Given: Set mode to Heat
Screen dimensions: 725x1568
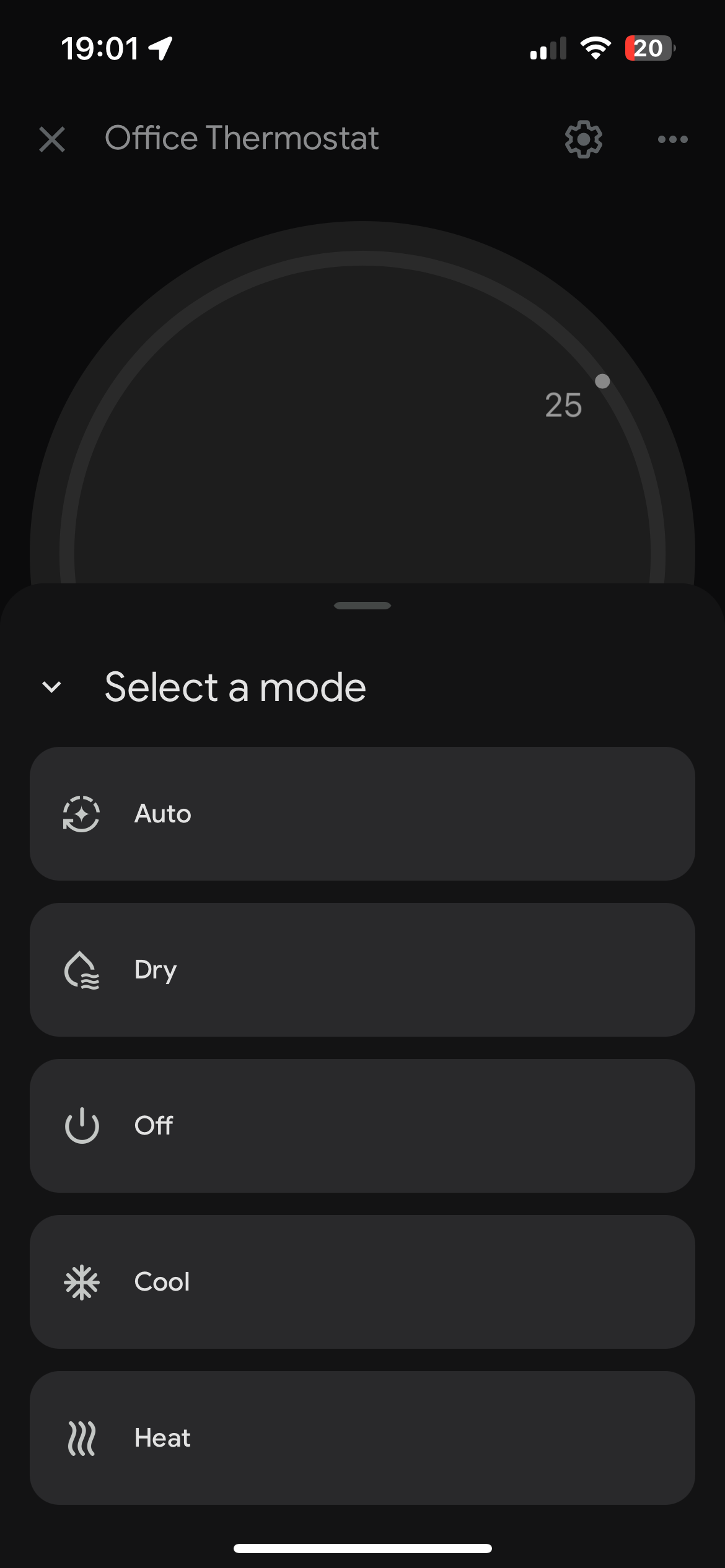Looking at the screenshot, I should coord(362,1438).
